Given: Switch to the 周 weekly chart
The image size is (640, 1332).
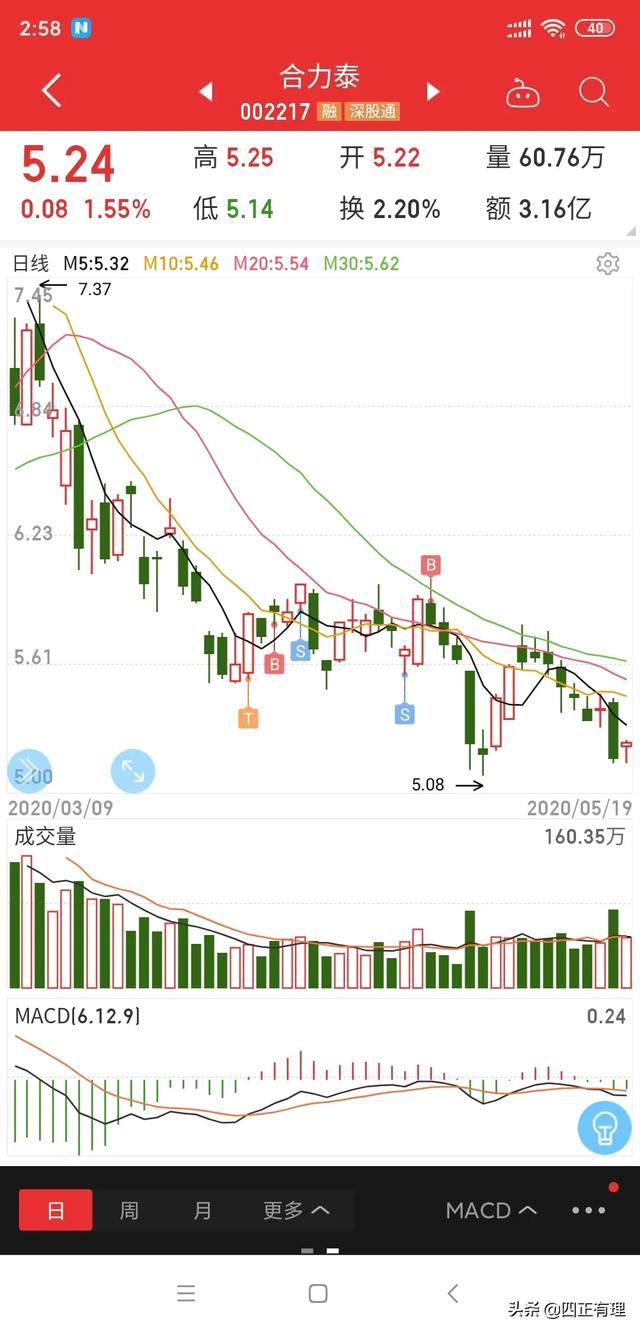Looking at the screenshot, I should (129, 1210).
